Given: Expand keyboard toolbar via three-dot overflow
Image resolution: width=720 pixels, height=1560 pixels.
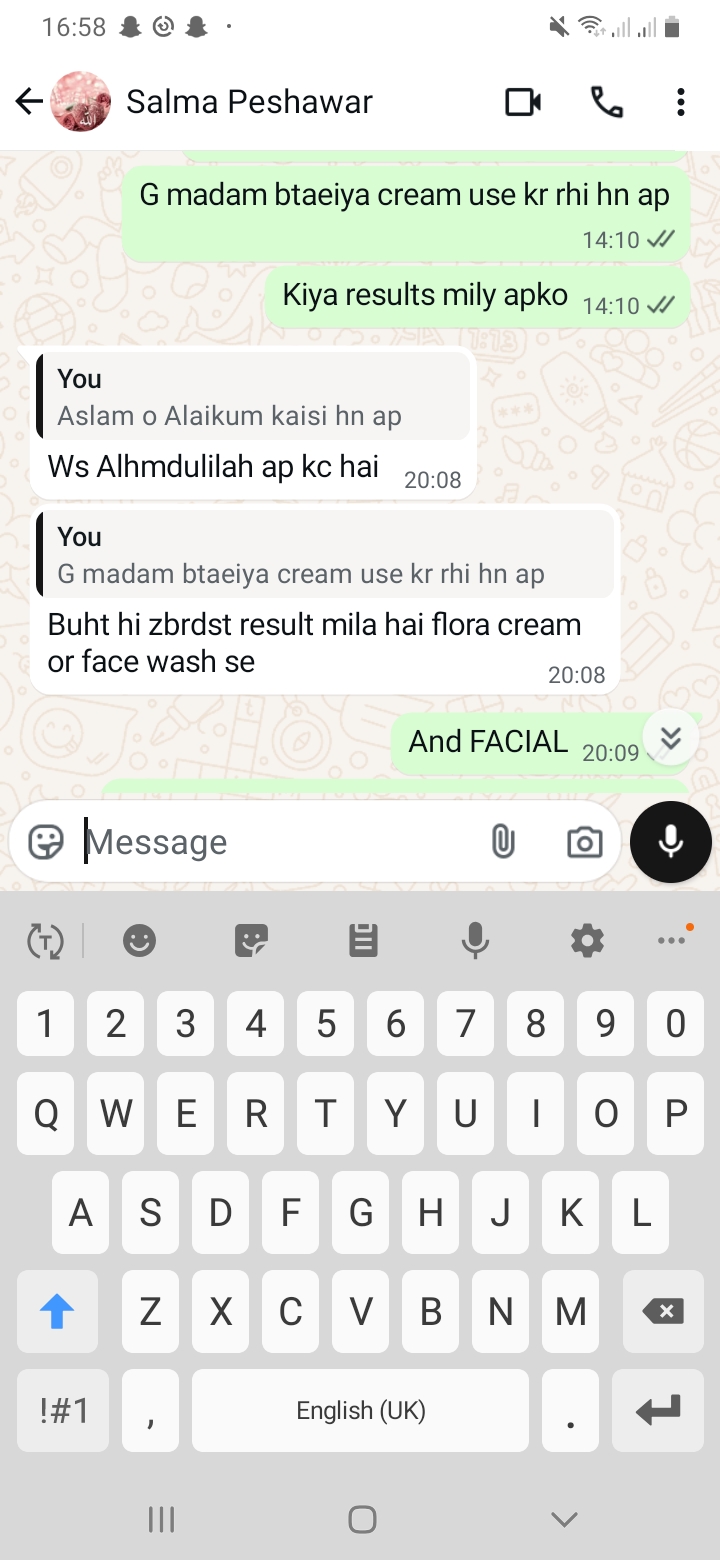Looking at the screenshot, I should [x=671, y=940].
